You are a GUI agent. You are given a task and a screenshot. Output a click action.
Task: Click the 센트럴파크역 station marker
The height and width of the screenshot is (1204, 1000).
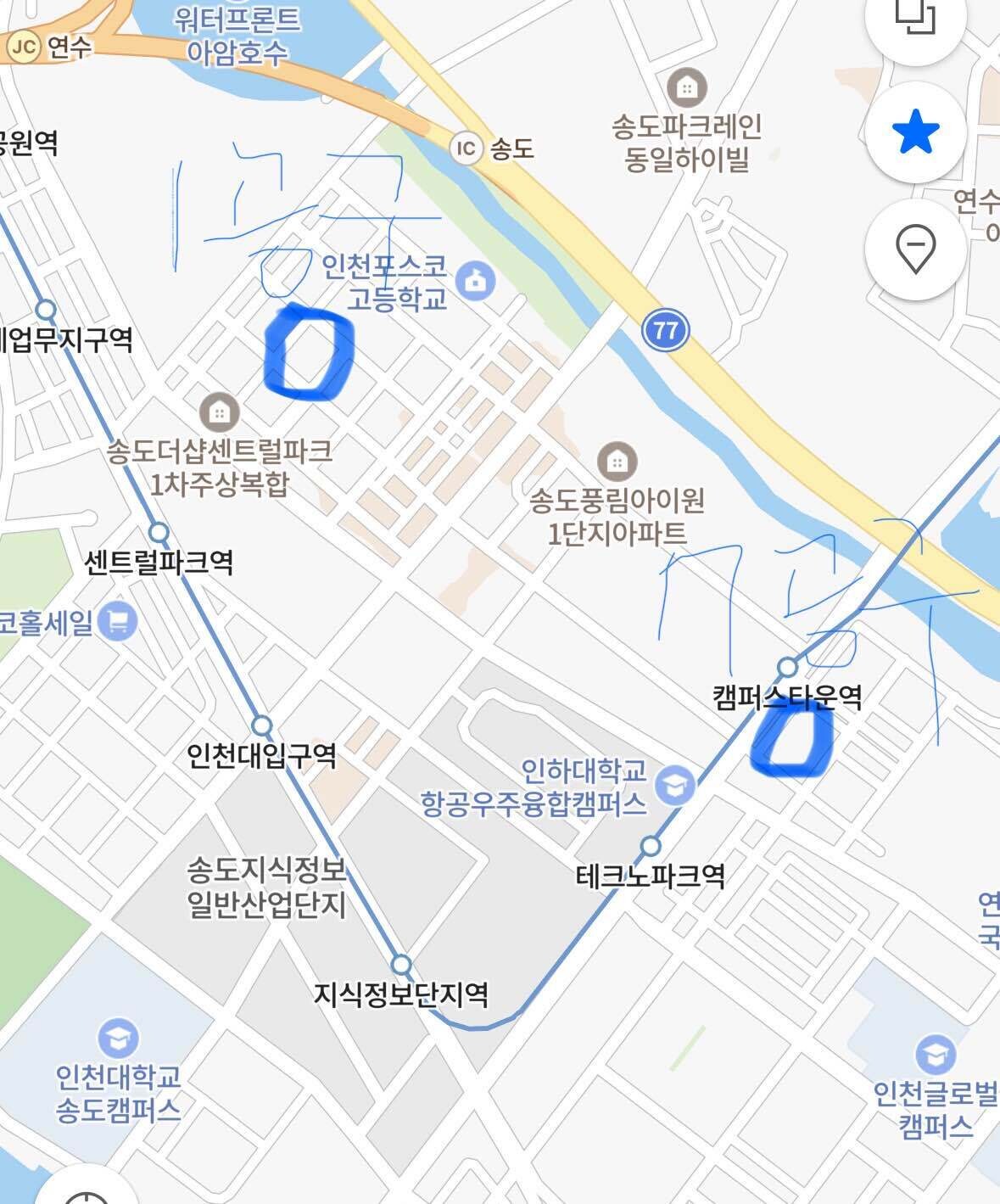point(158,533)
